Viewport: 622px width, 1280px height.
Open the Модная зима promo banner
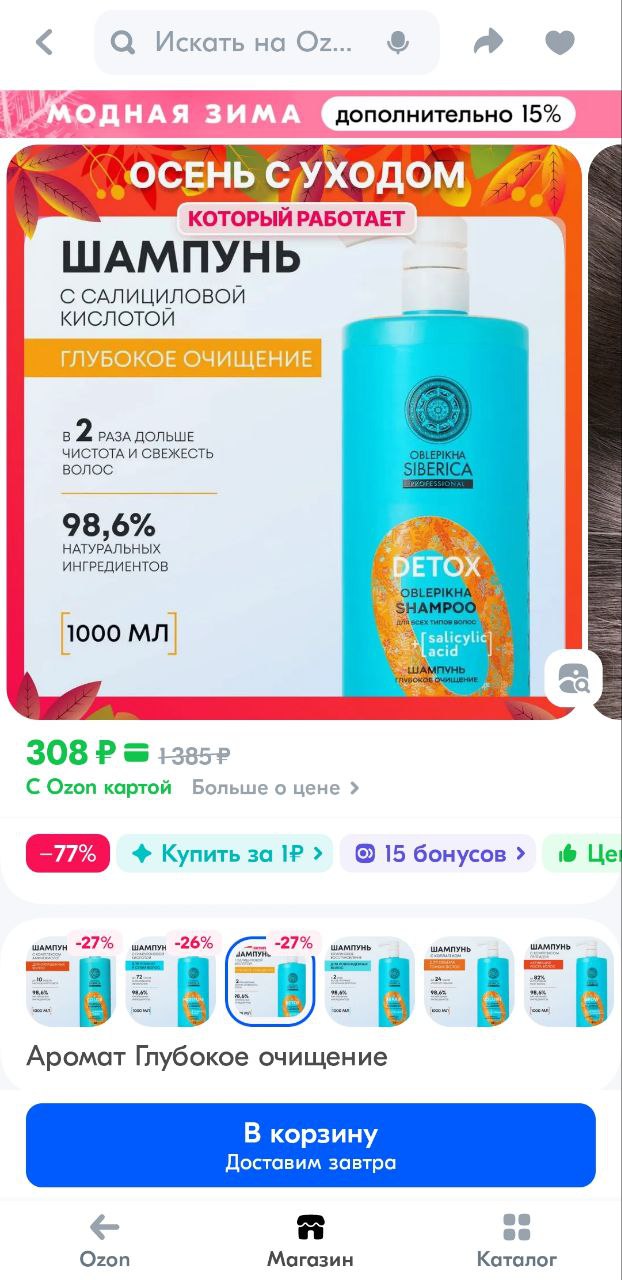pos(311,114)
